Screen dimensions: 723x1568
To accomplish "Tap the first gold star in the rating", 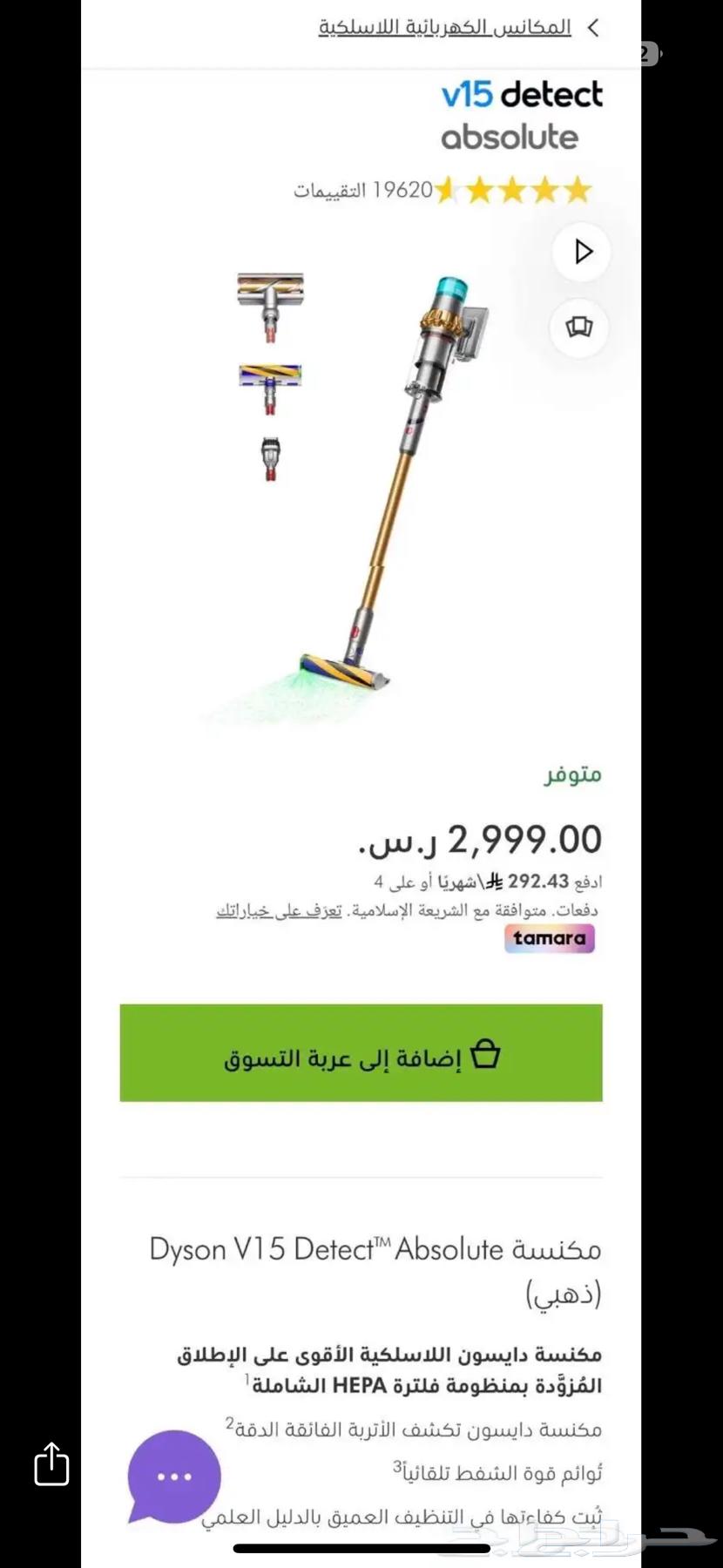I will click(x=578, y=188).
